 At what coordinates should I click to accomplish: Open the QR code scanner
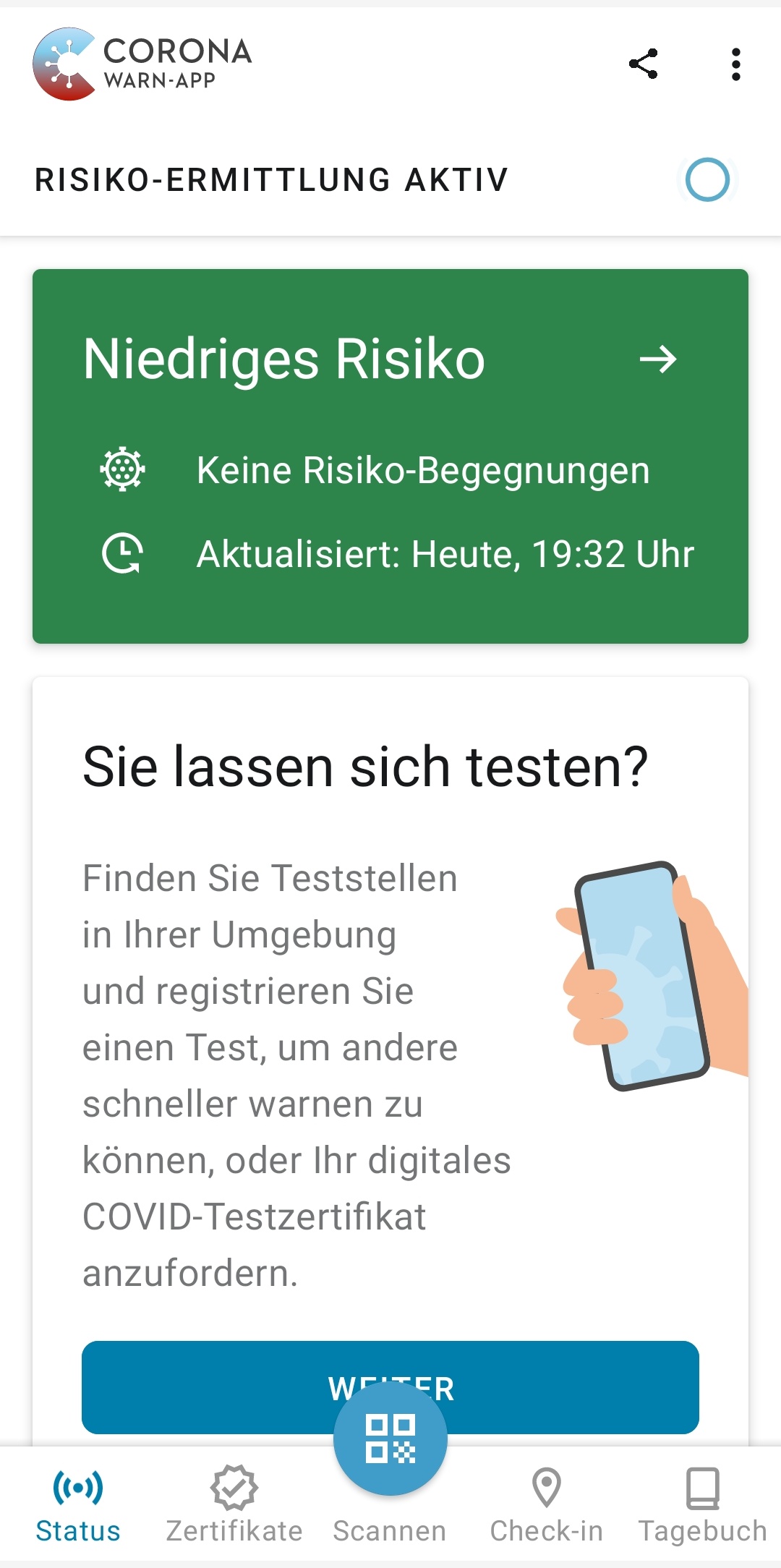coord(390,1439)
